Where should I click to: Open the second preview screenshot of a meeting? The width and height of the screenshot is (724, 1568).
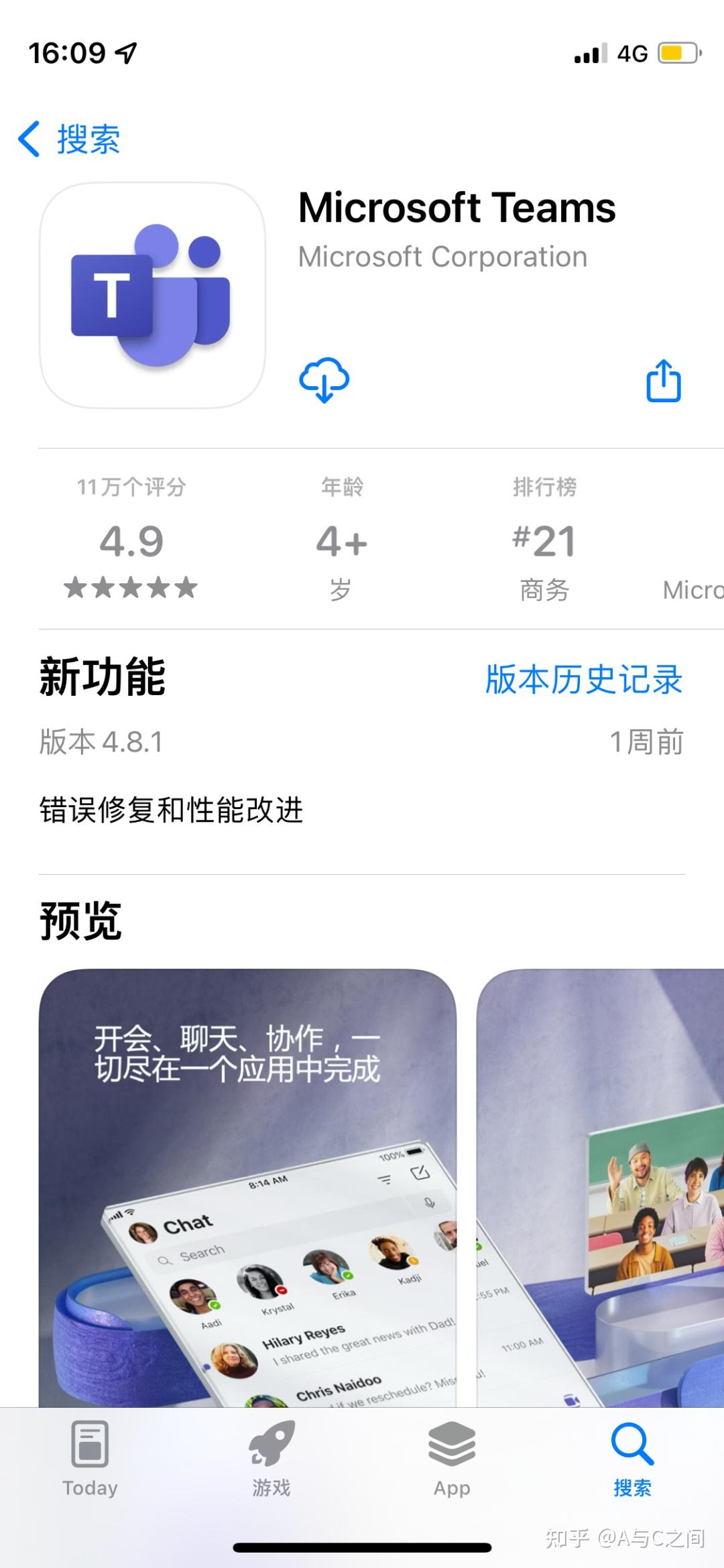[x=600, y=1187]
